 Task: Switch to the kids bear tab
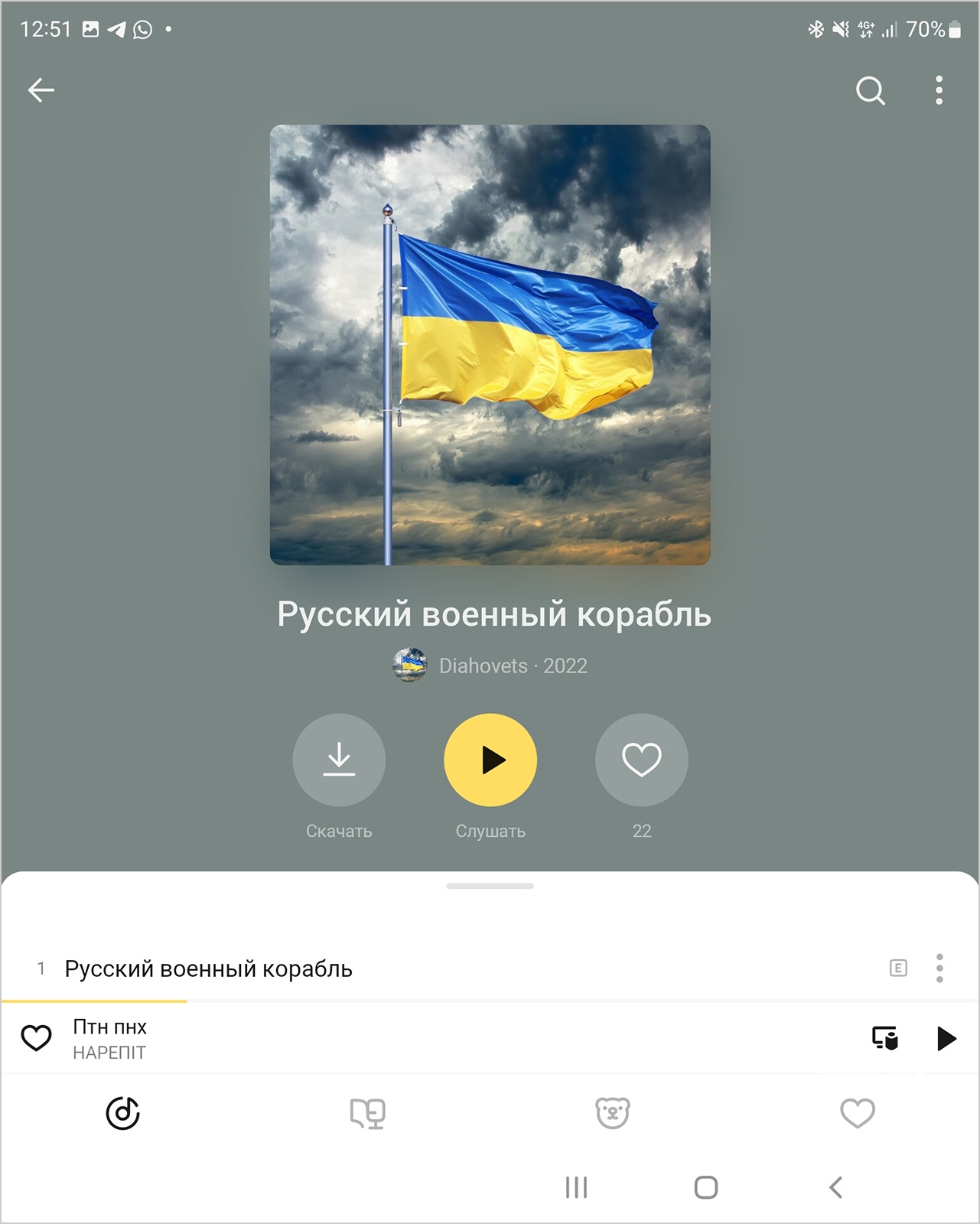612,1113
